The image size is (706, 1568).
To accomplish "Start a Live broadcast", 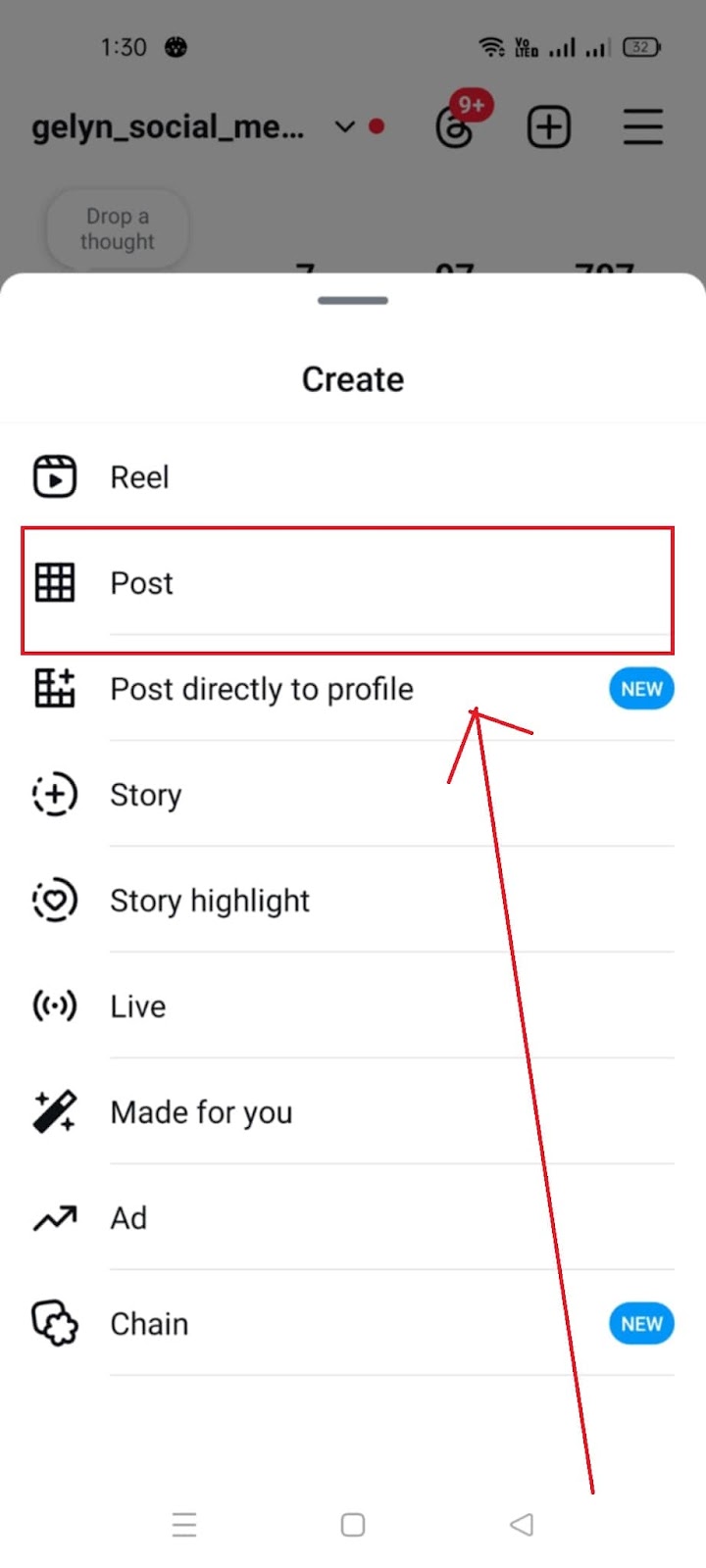I will (353, 1006).
